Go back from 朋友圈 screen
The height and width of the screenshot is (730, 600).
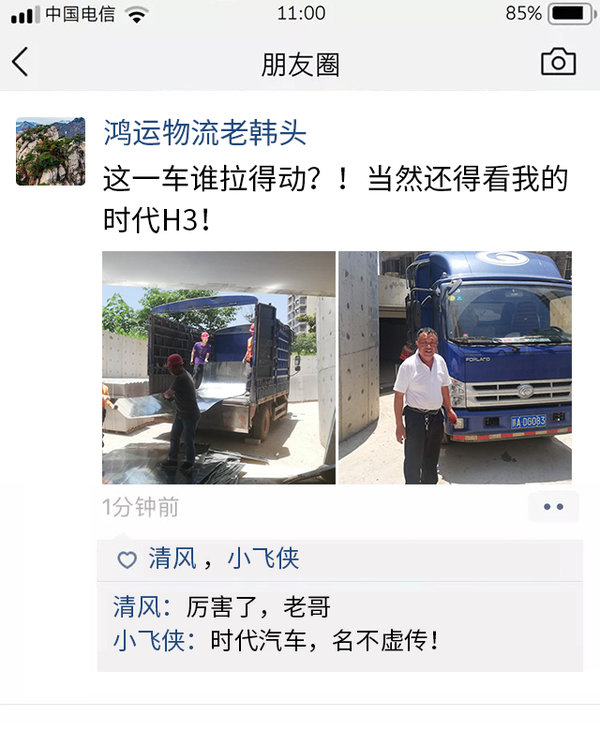pos(21,63)
